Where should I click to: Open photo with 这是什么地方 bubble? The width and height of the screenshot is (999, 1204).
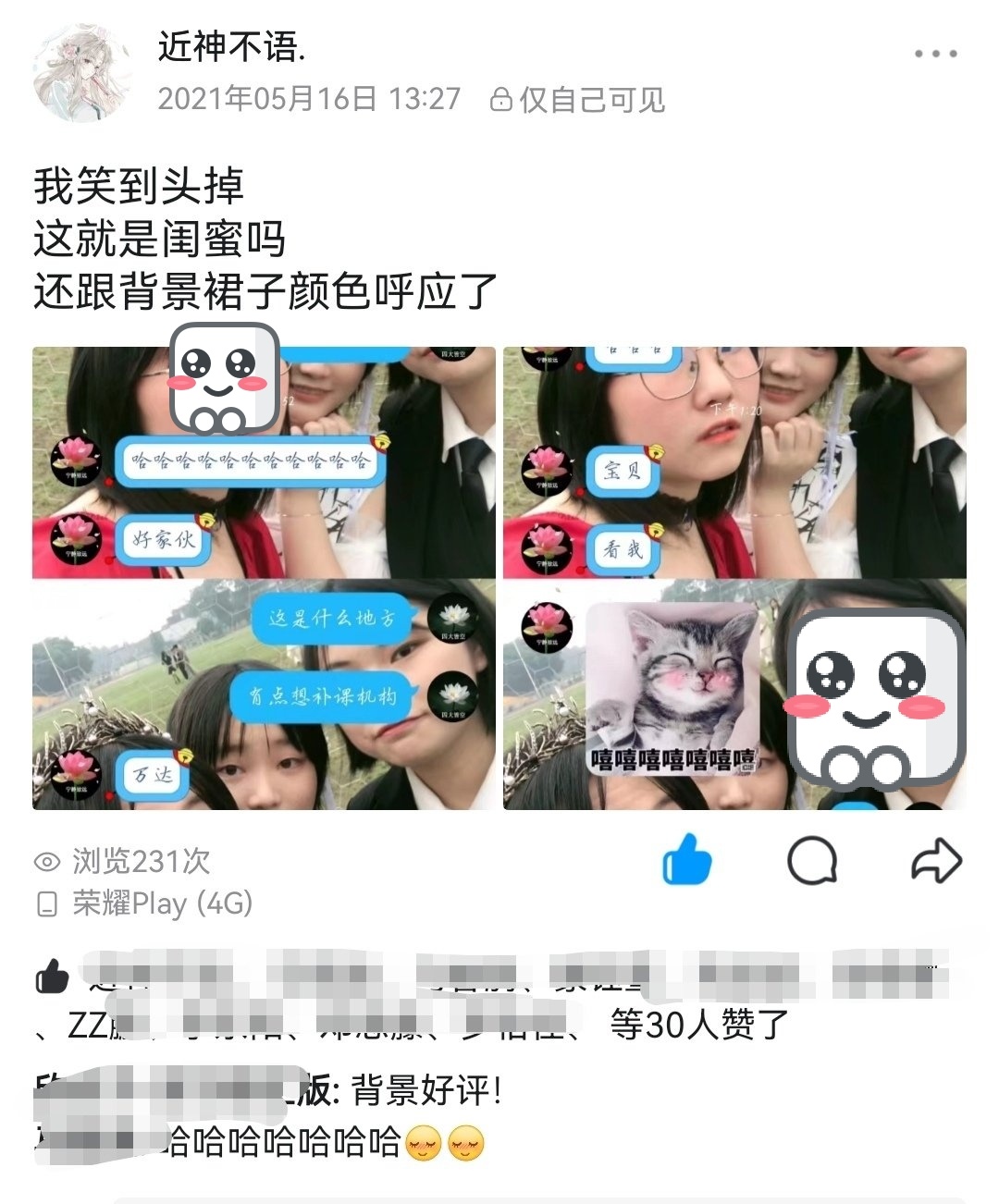click(x=264, y=694)
